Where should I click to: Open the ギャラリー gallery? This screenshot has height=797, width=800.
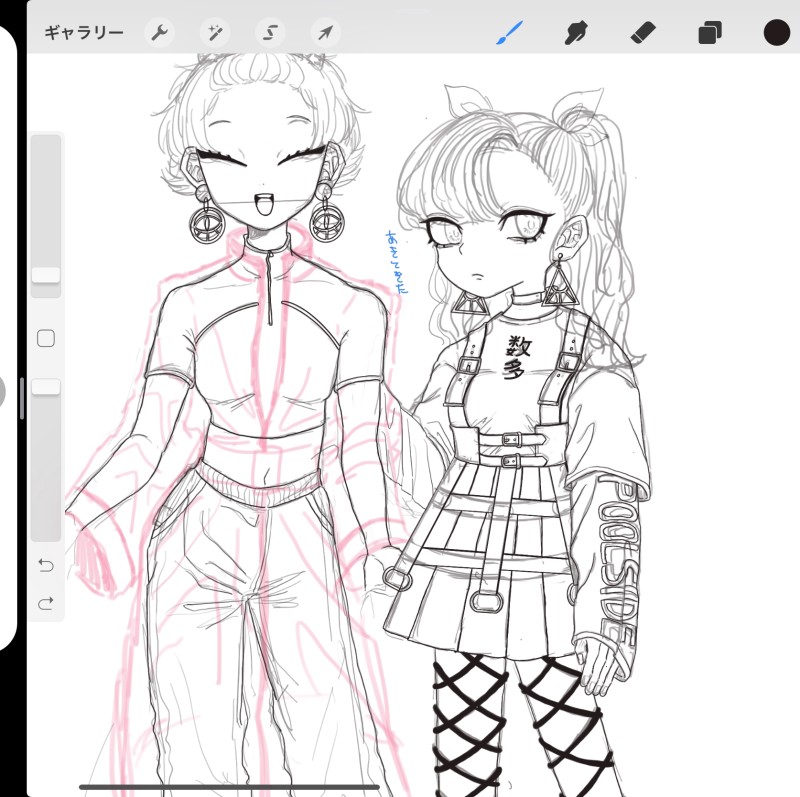[x=84, y=33]
